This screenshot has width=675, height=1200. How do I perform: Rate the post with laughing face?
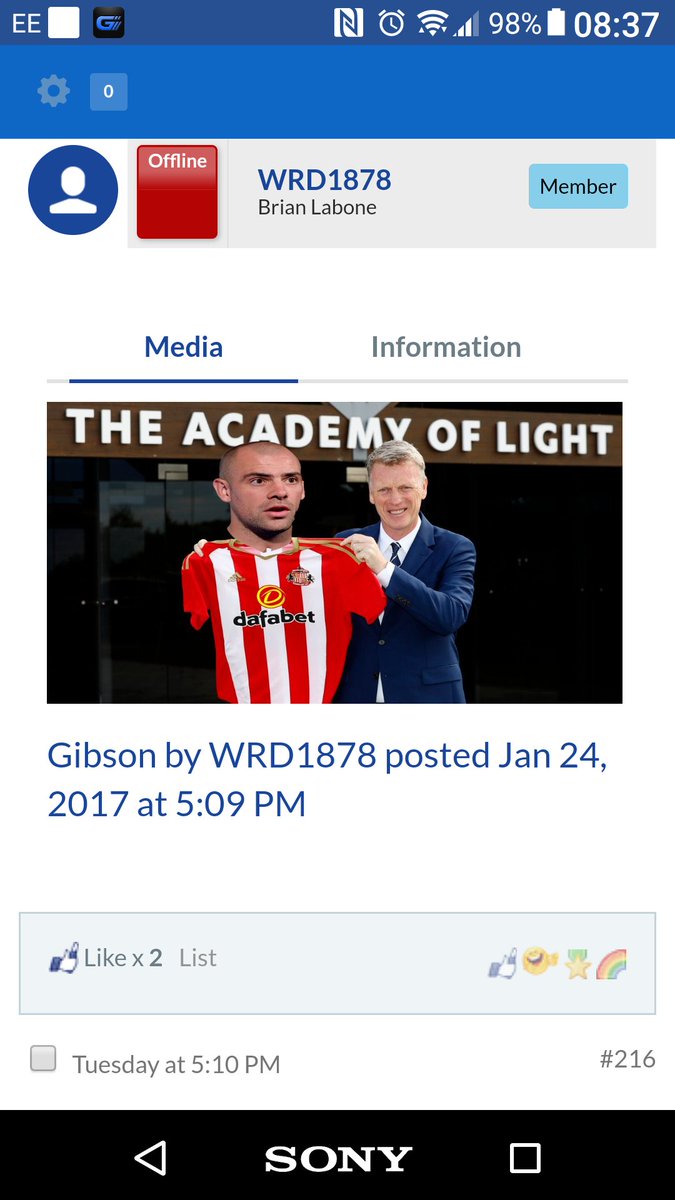(x=539, y=963)
